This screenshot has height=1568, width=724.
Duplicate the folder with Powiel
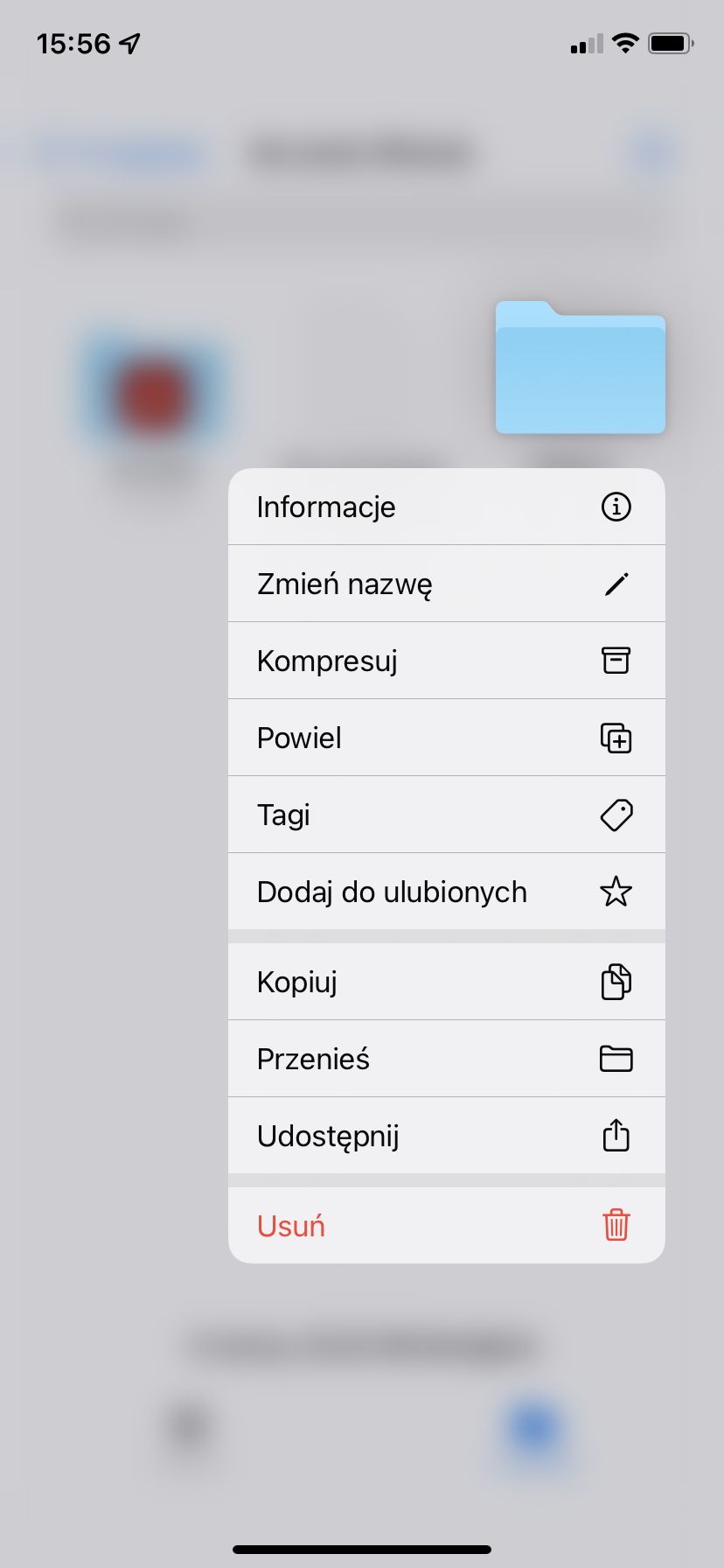446,738
